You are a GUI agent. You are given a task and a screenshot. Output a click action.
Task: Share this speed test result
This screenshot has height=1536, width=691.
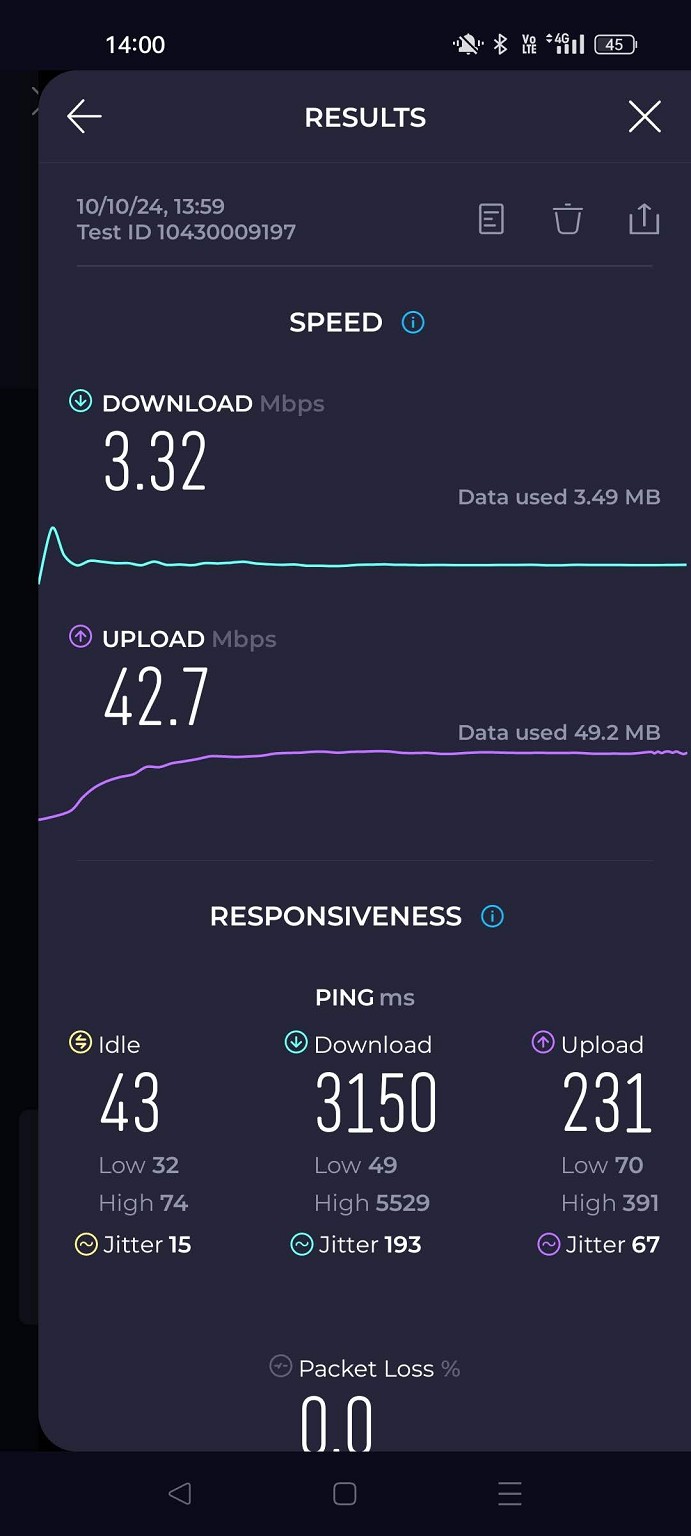[x=644, y=218]
